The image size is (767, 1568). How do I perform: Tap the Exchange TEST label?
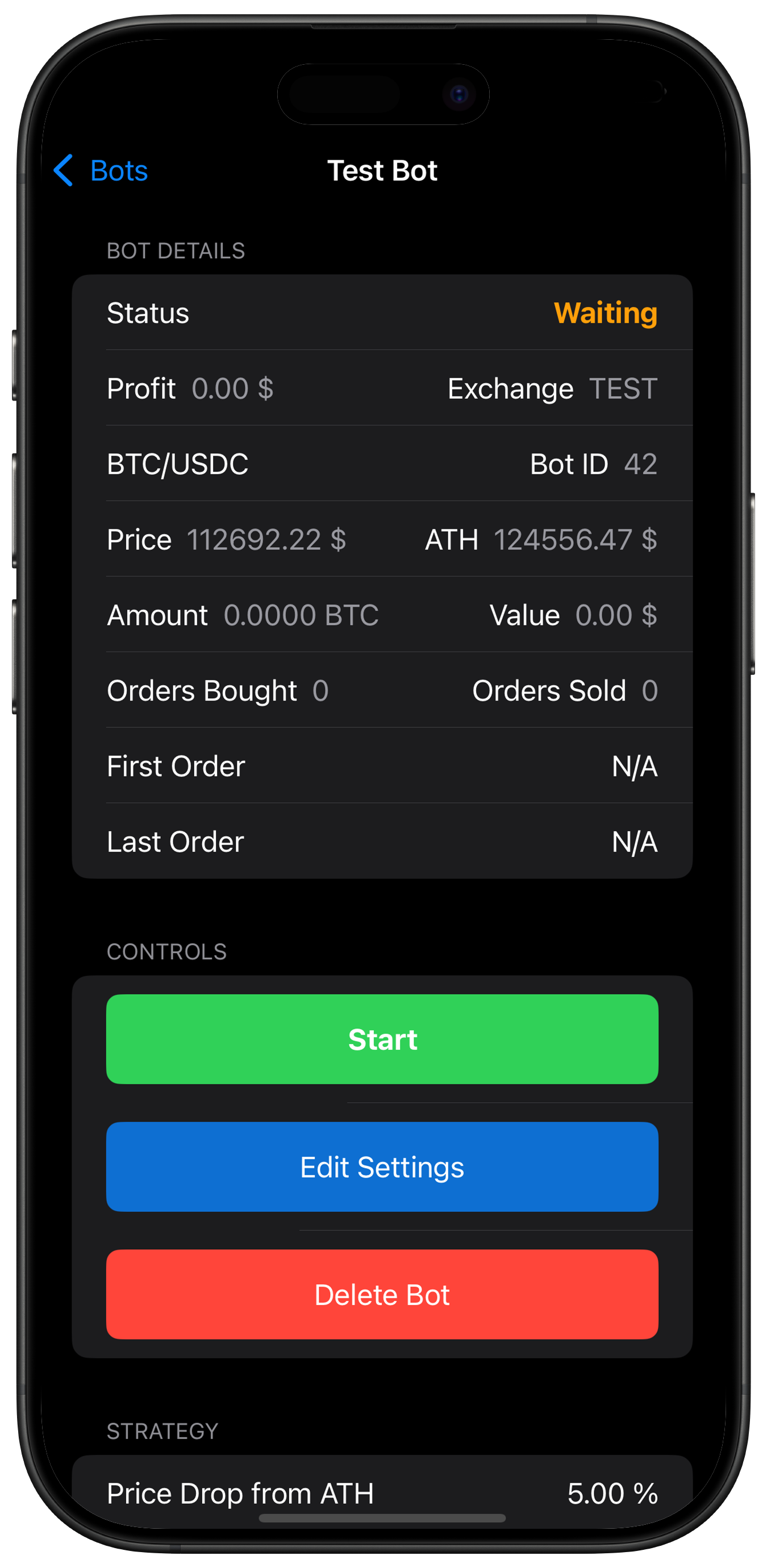tap(553, 389)
